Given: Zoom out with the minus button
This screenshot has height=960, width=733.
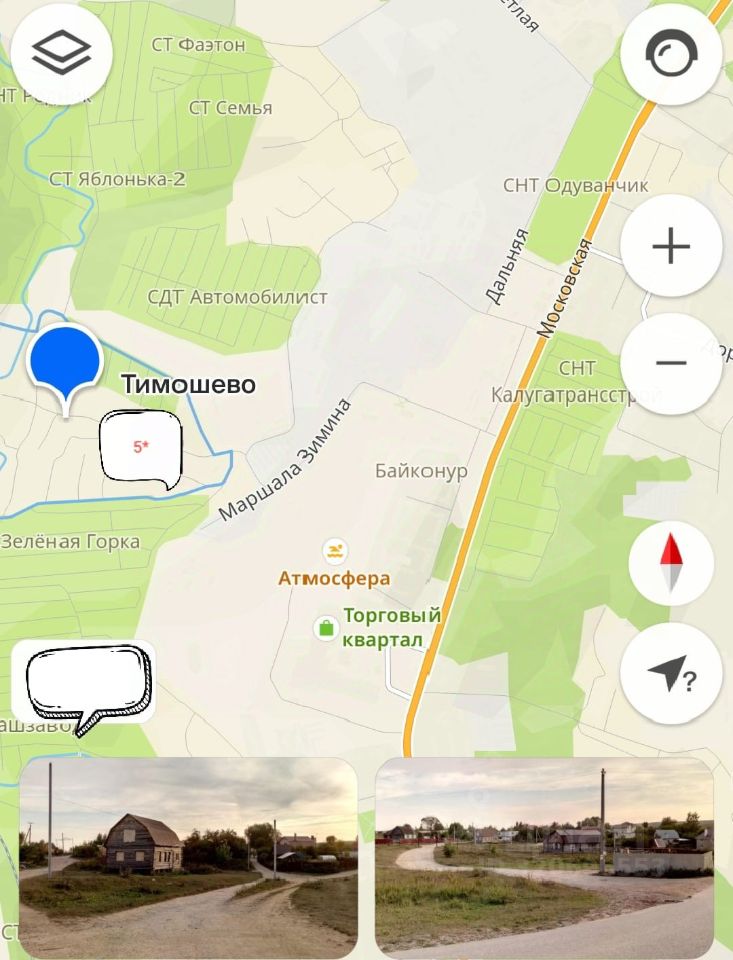Looking at the screenshot, I should (x=671, y=364).
